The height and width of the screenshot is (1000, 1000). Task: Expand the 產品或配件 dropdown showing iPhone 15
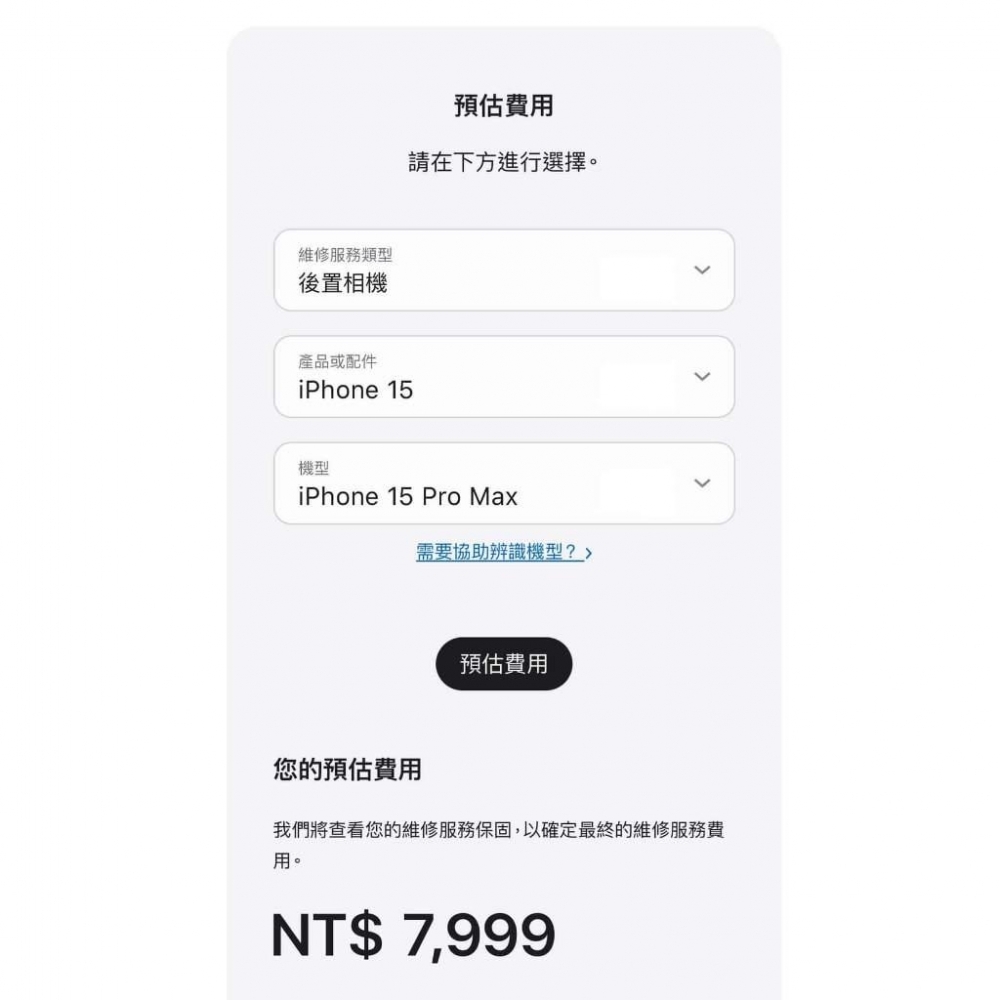[504, 377]
